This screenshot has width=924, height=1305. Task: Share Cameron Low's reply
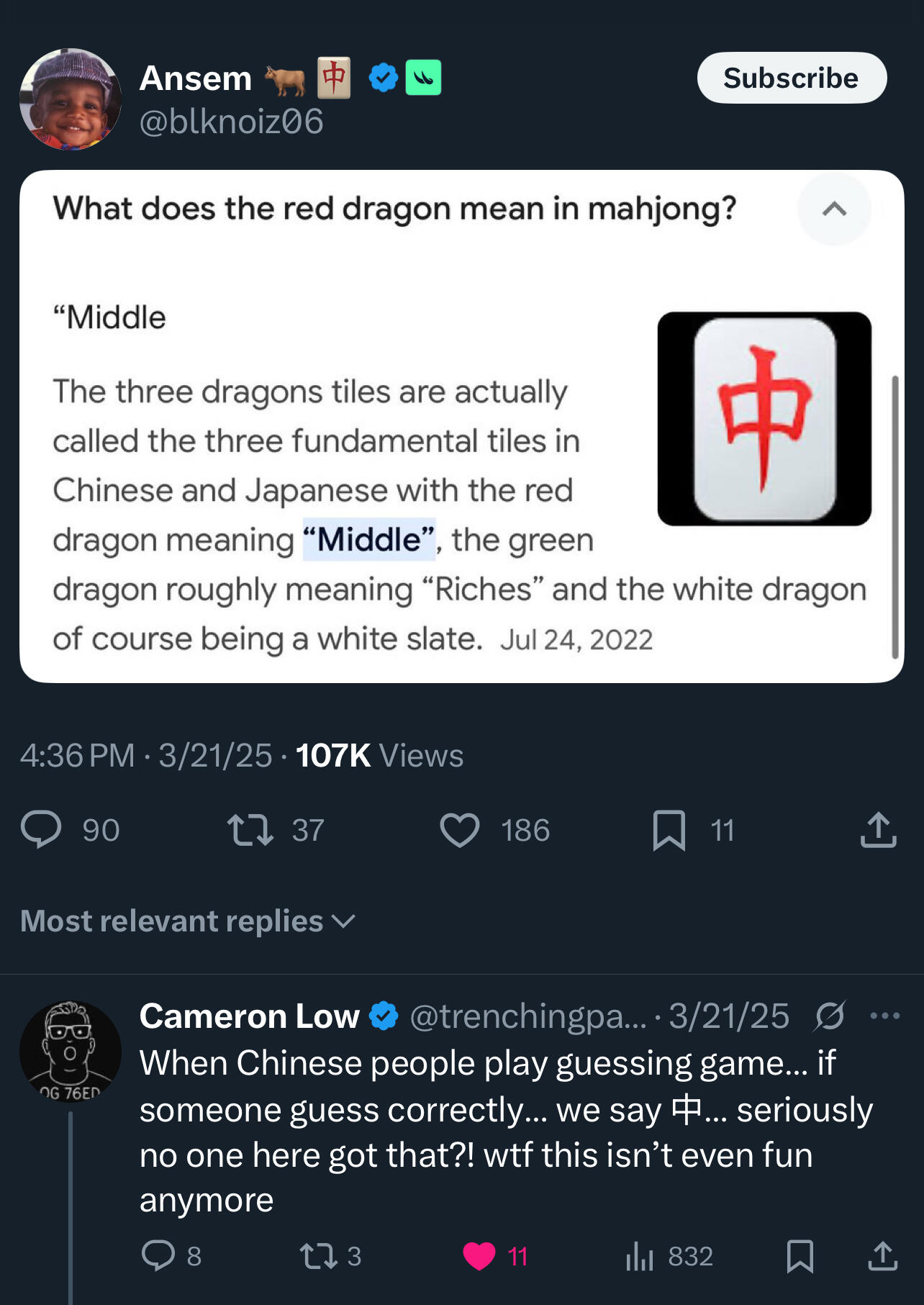(882, 1256)
